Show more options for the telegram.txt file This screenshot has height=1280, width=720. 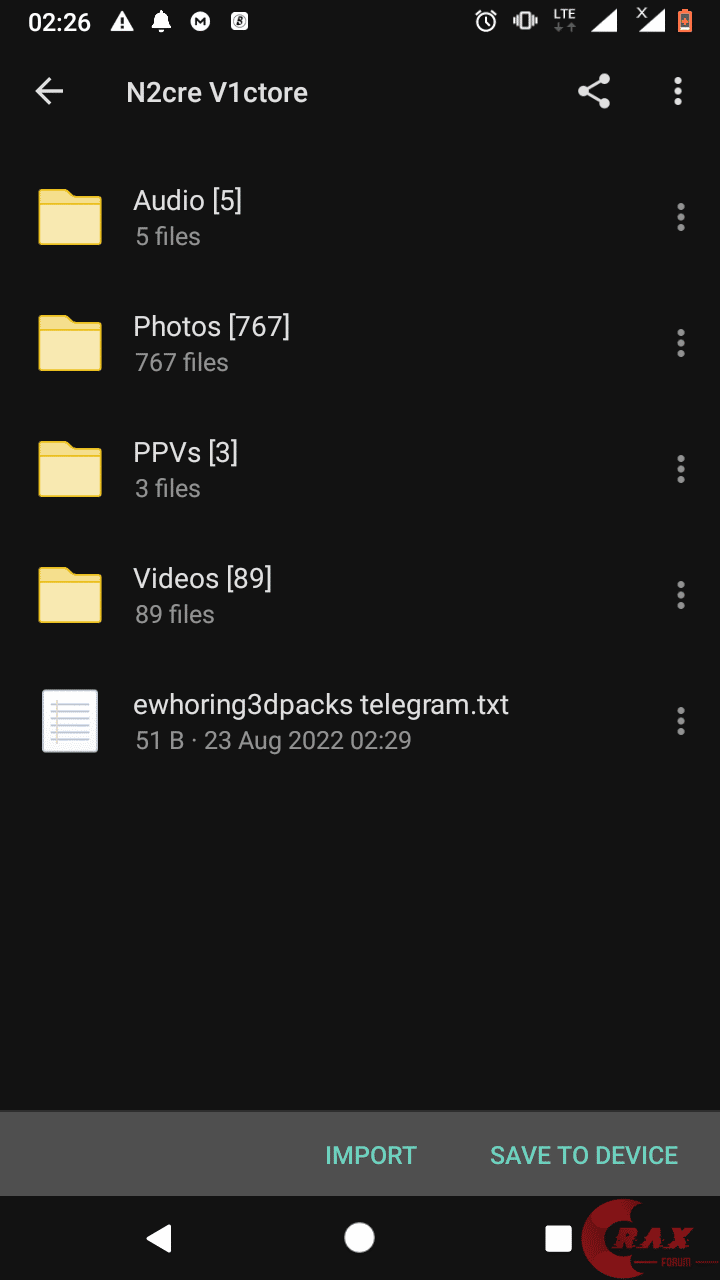click(680, 720)
